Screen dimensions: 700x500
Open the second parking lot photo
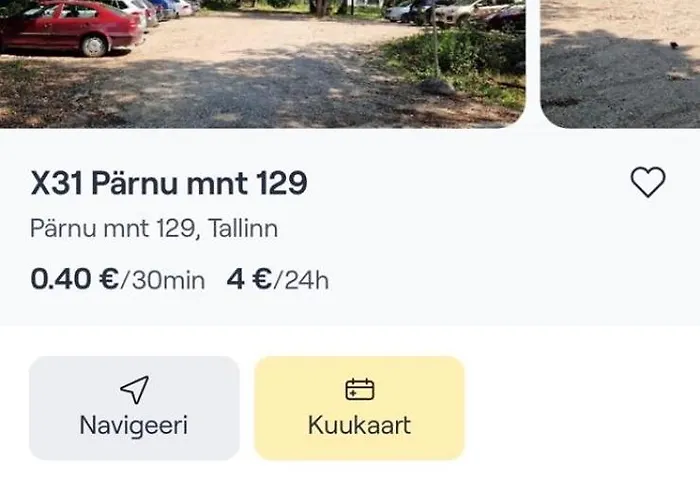tap(620, 62)
